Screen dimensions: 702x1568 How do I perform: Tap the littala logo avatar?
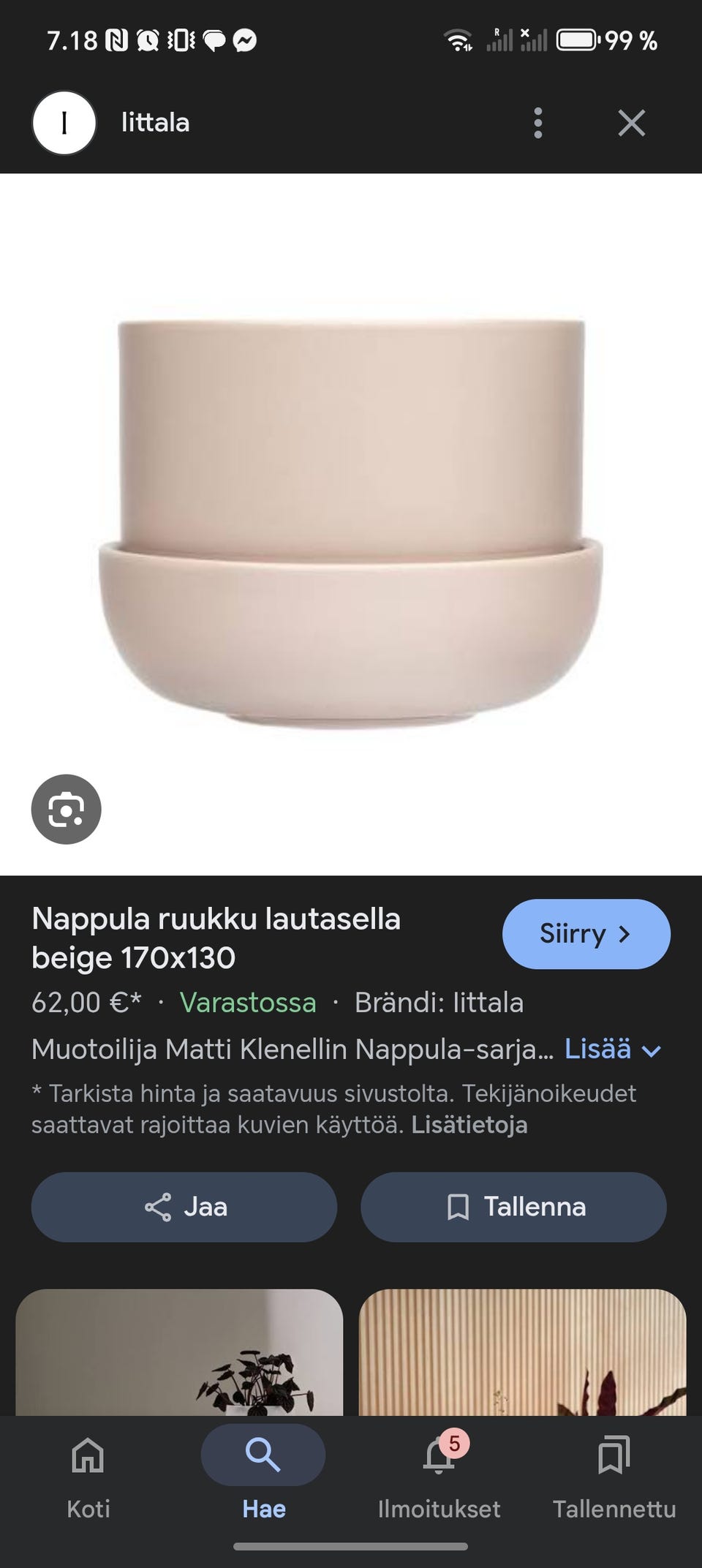(65, 122)
